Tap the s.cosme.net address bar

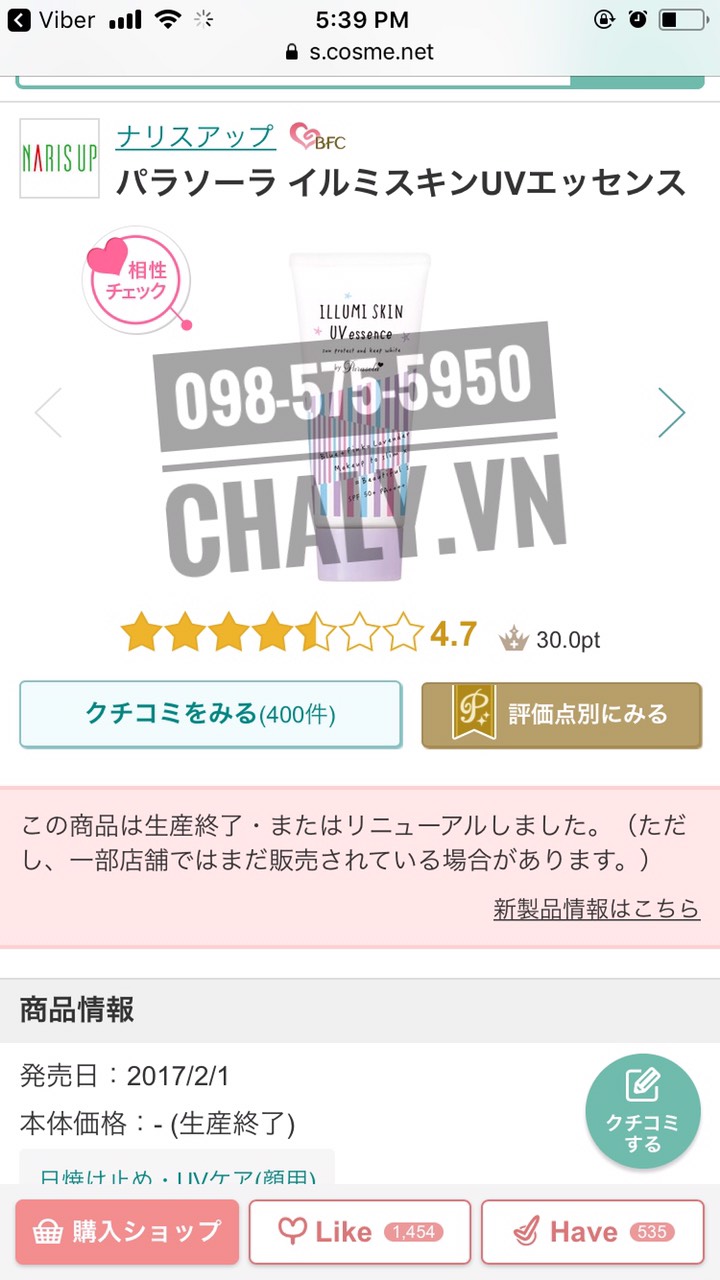360,52
